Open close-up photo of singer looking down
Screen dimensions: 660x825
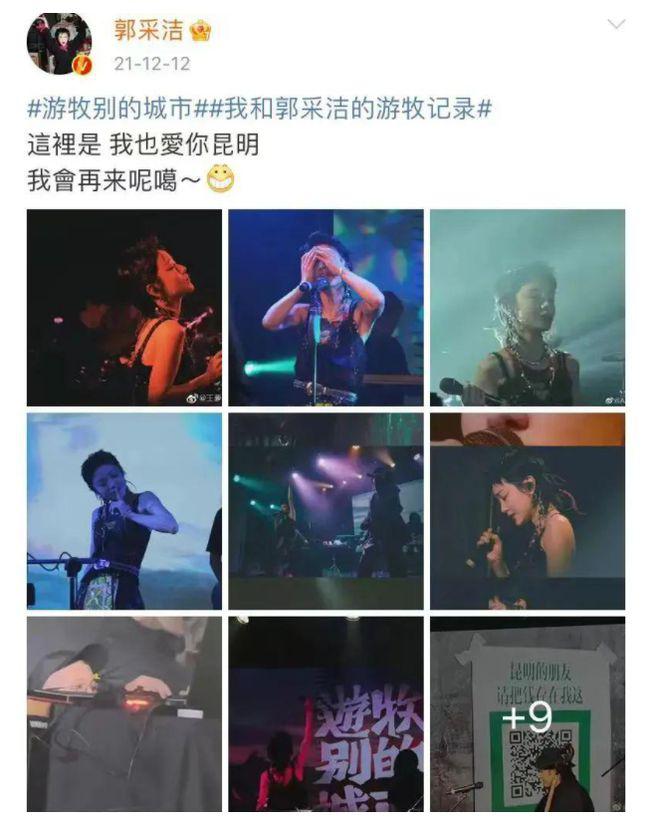pos(527,510)
